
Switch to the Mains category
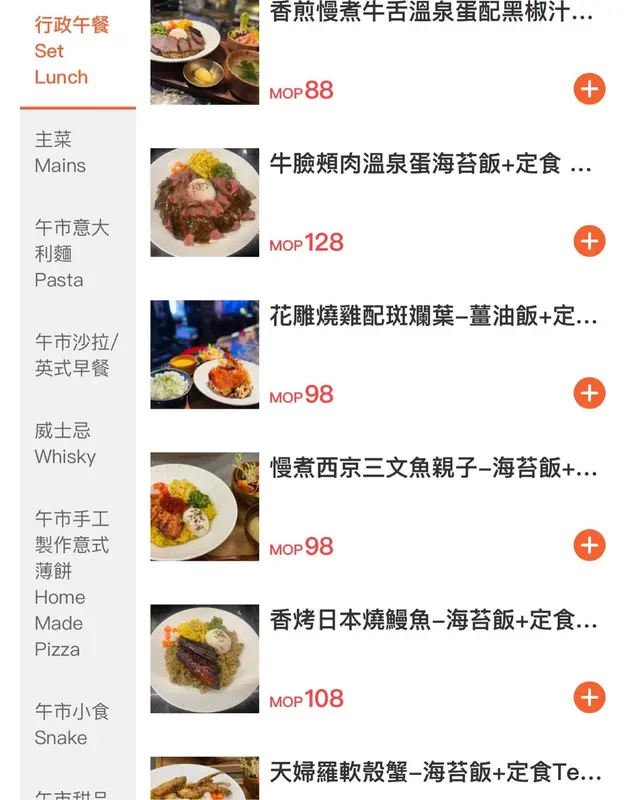coord(60,153)
